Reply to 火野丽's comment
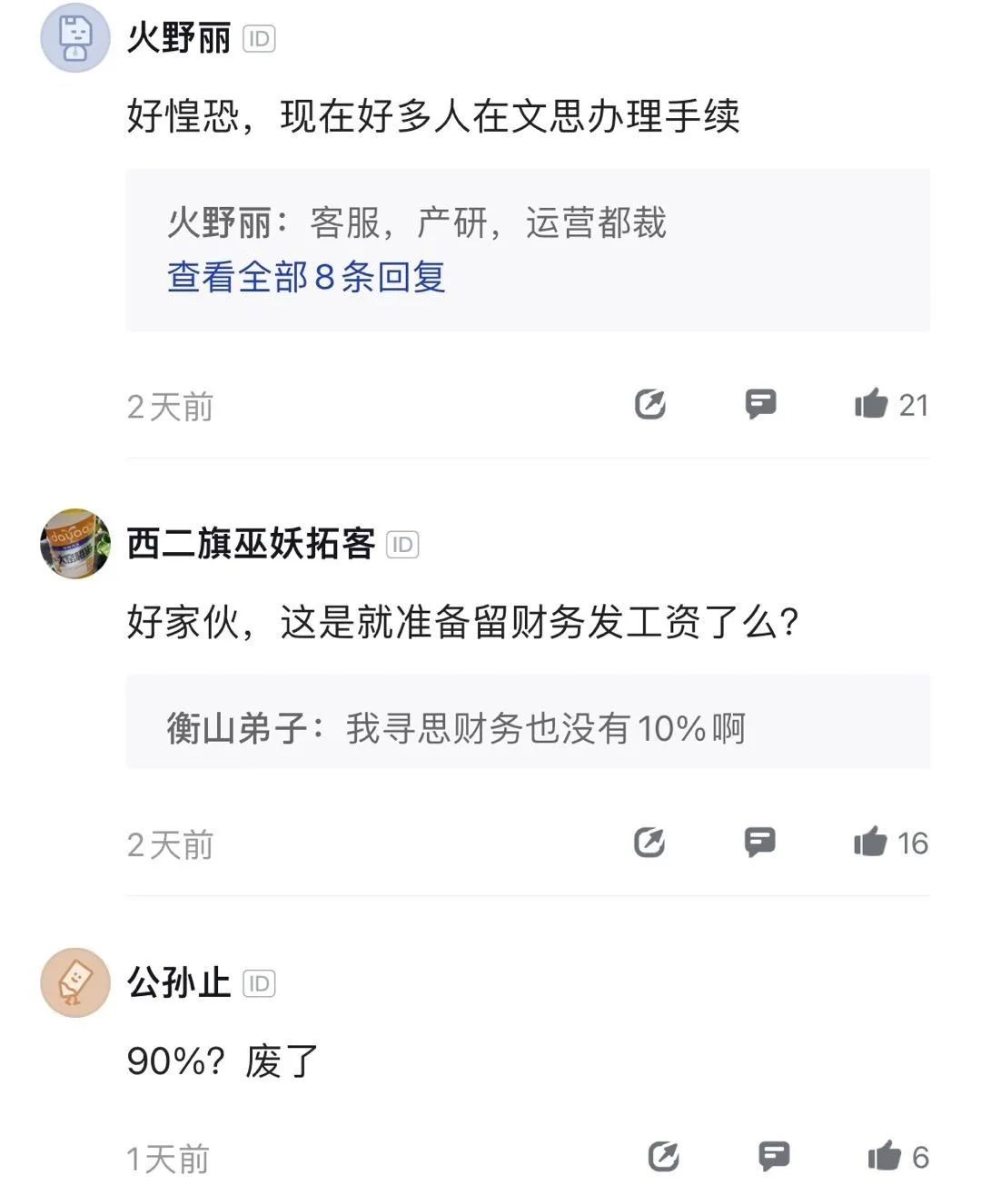 (761, 404)
